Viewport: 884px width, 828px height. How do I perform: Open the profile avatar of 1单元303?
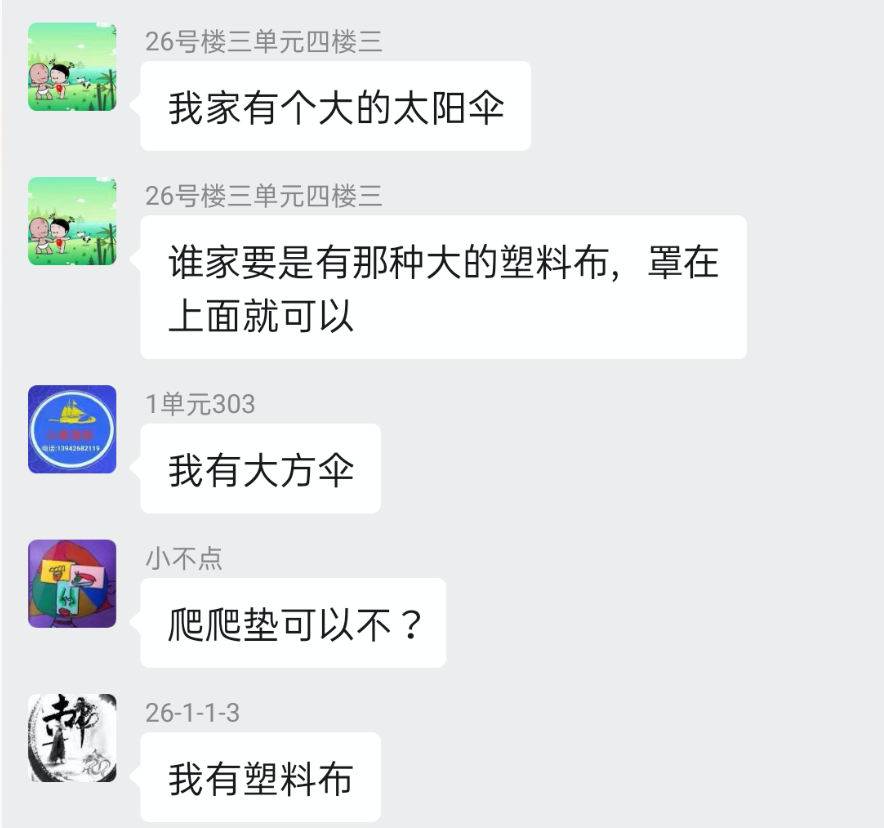(72, 429)
